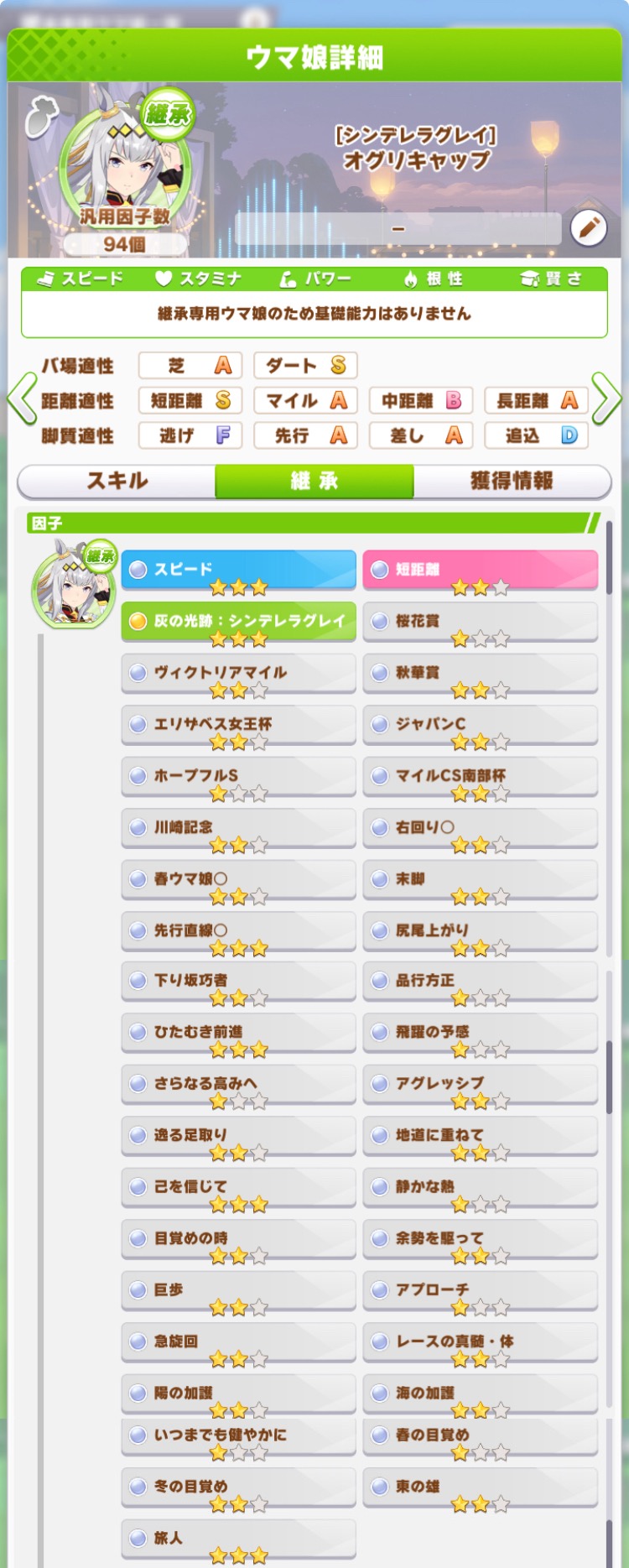Open the ジャパンC factor
Image resolution: width=629 pixels, height=1568 pixels.
[x=480, y=724]
